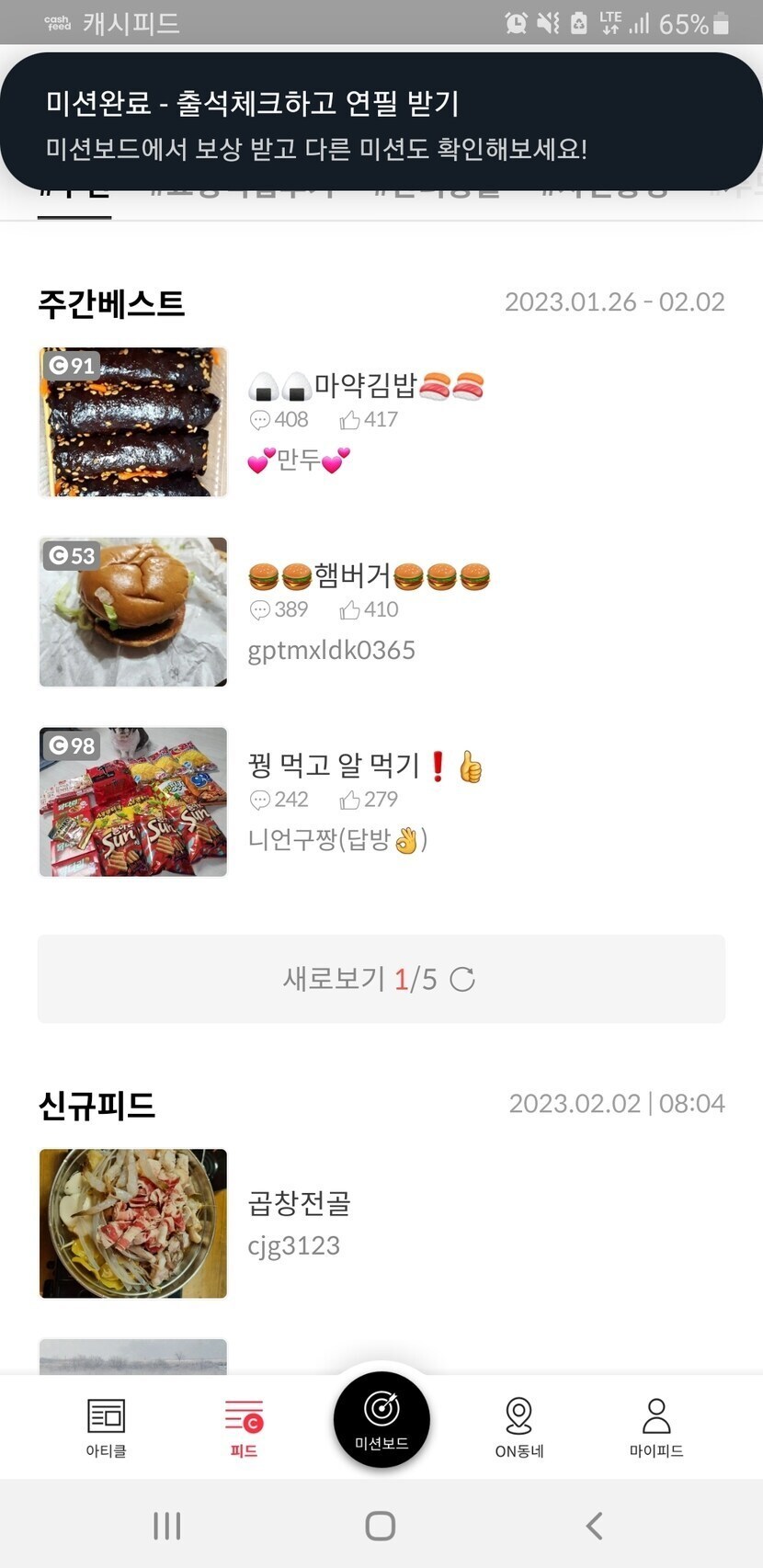Viewport: 763px width, 1568px height.
Task: Go back using system back button
Action: coord(595,1526)
